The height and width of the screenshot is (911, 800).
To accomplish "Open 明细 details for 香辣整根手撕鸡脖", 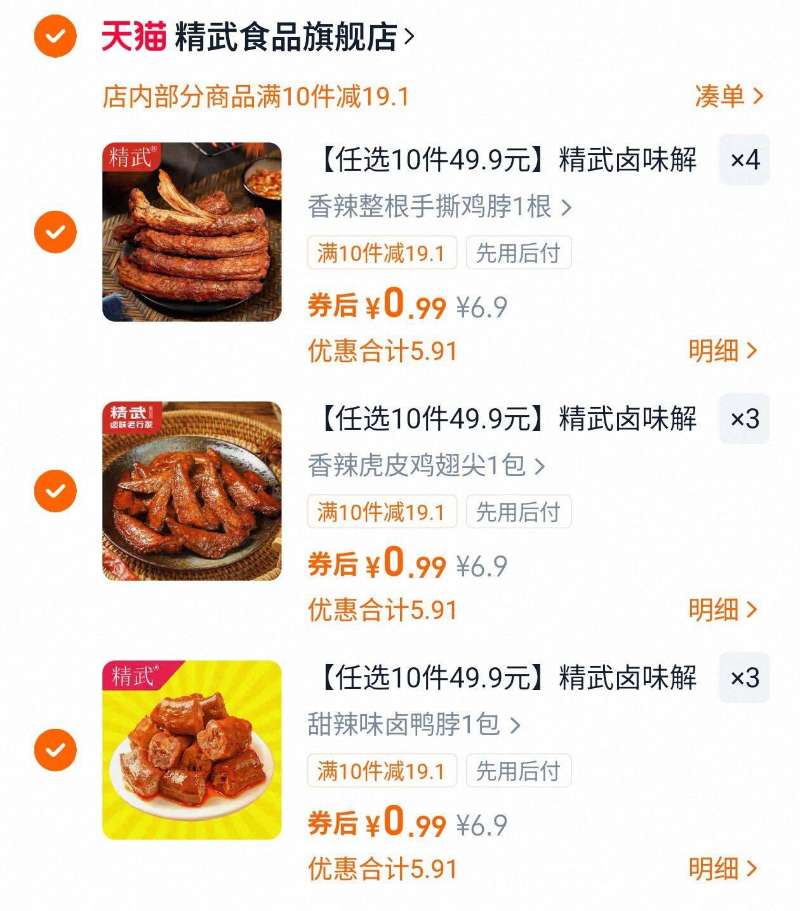I will click(722, 350).
